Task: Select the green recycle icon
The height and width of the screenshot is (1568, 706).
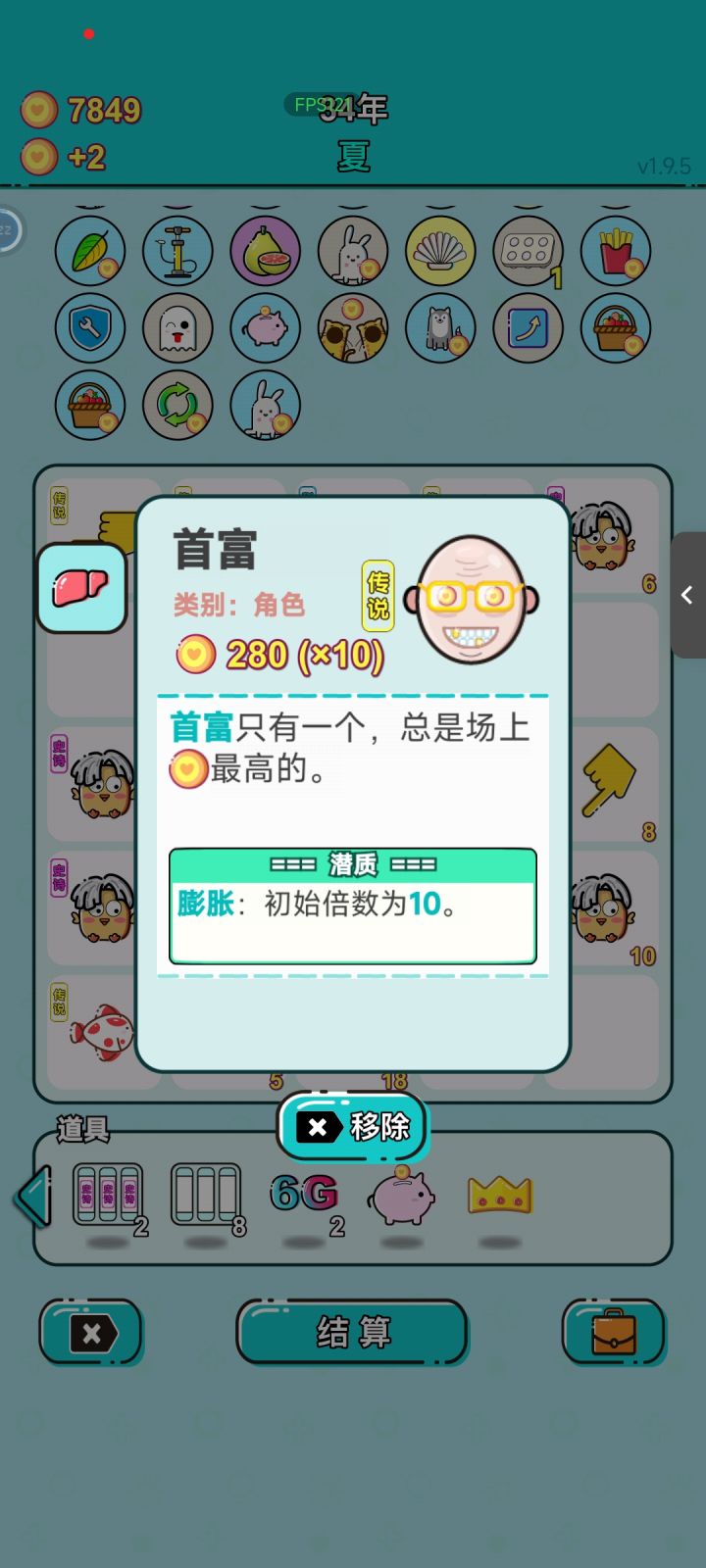Action: [x=176, y=404]
